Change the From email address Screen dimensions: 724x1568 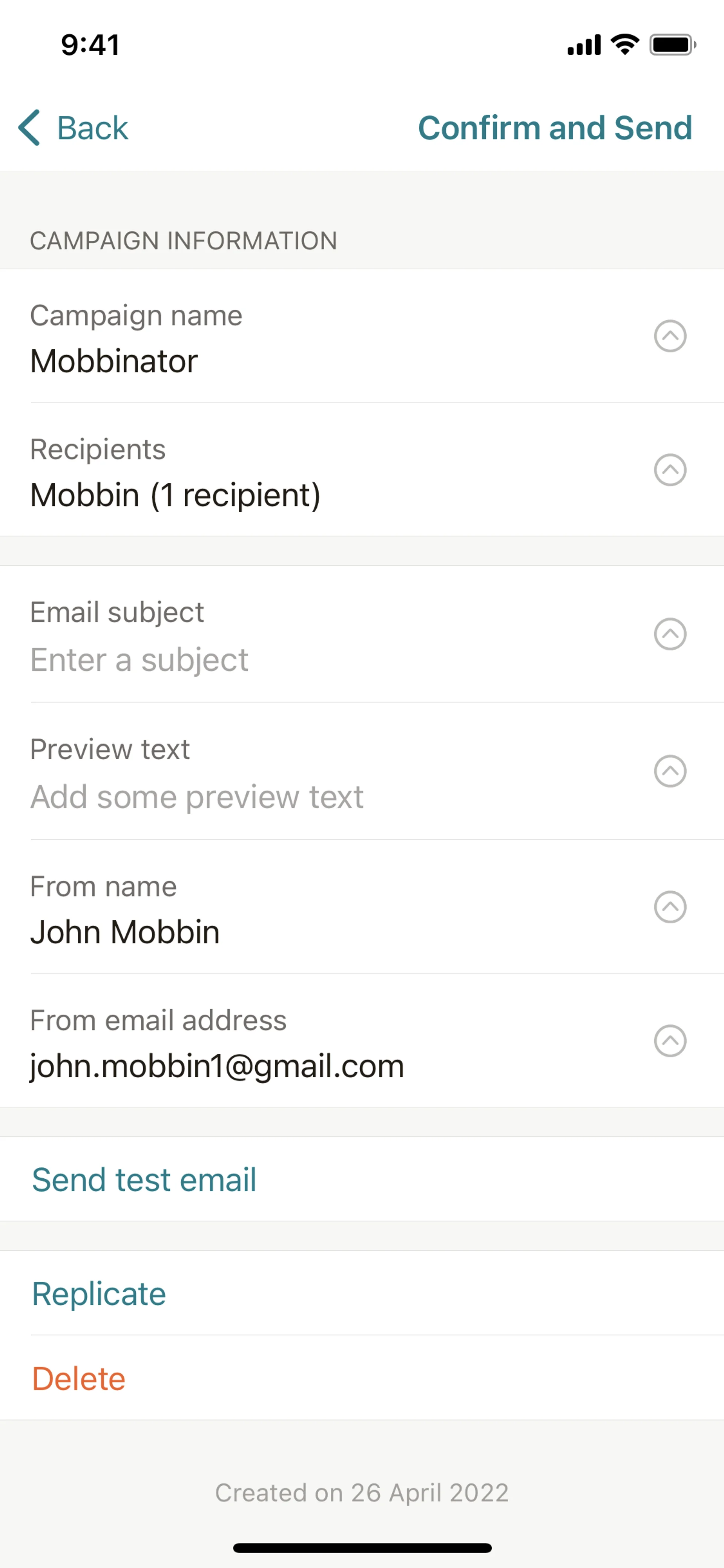point(361,1041)
